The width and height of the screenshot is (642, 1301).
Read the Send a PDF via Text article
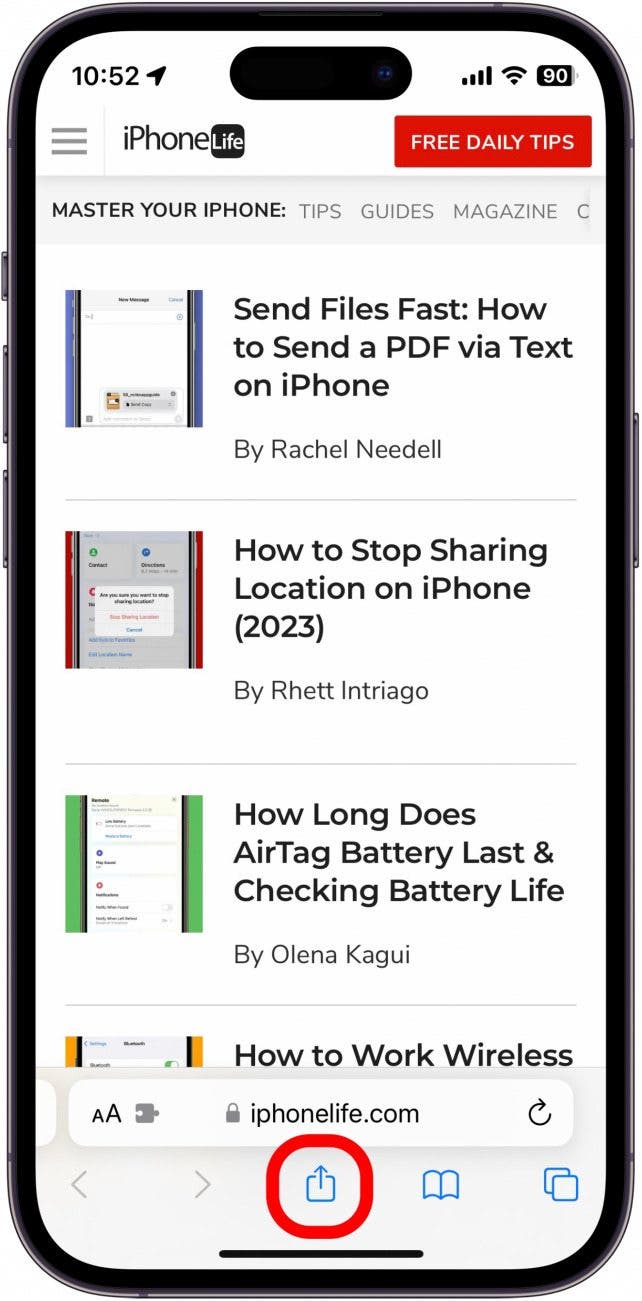(403, 347)
